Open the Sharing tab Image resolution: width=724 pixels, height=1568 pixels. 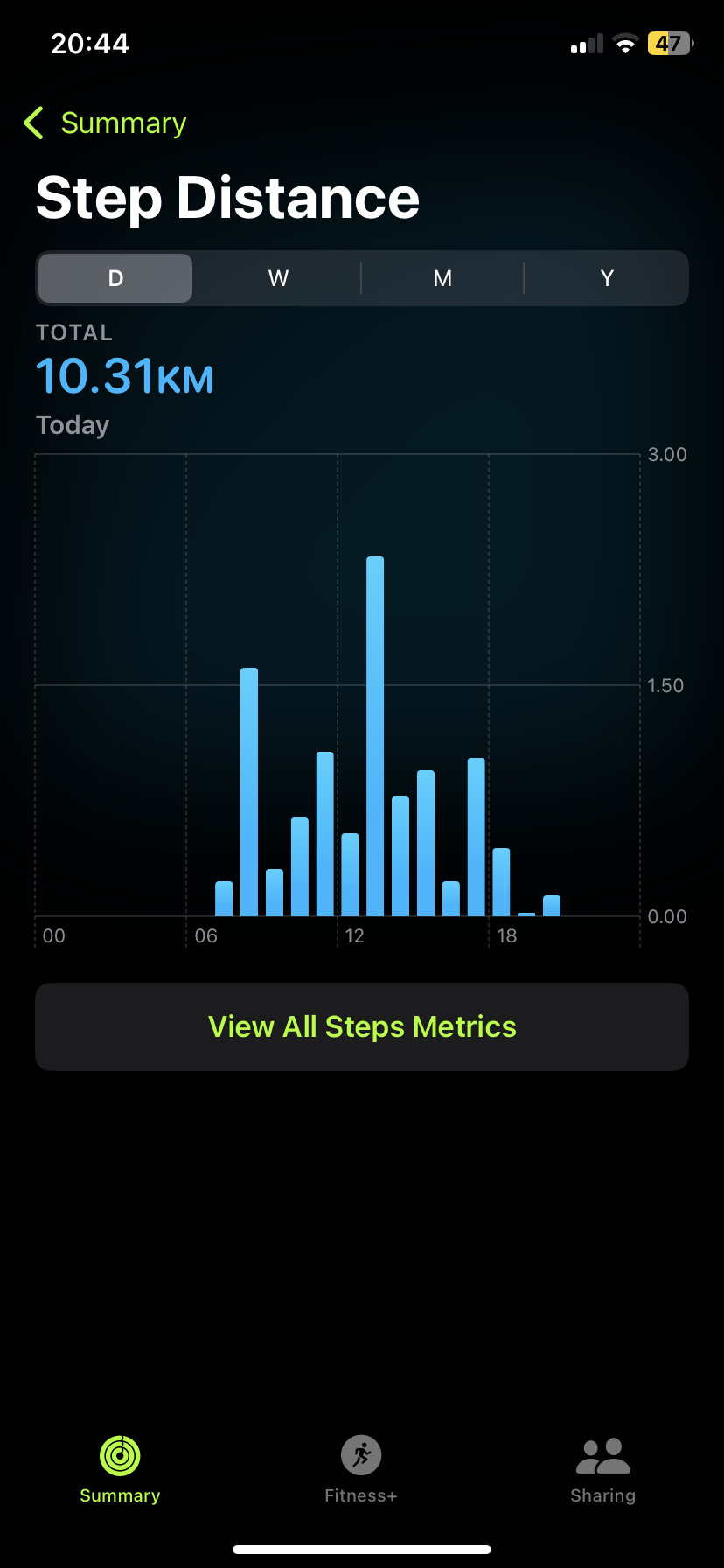coord(603,1470)
